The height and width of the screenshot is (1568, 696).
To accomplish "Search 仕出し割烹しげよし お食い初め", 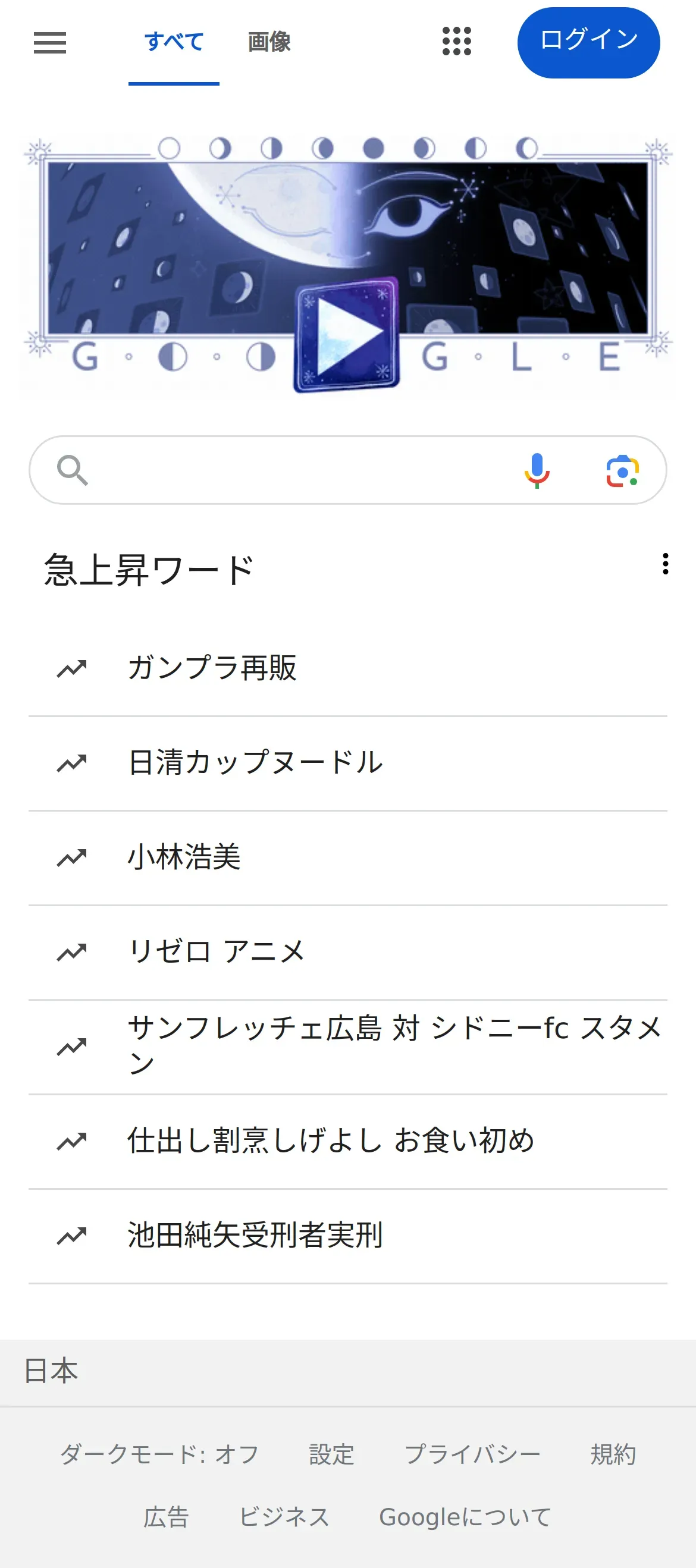I will tap(347, 1141).
